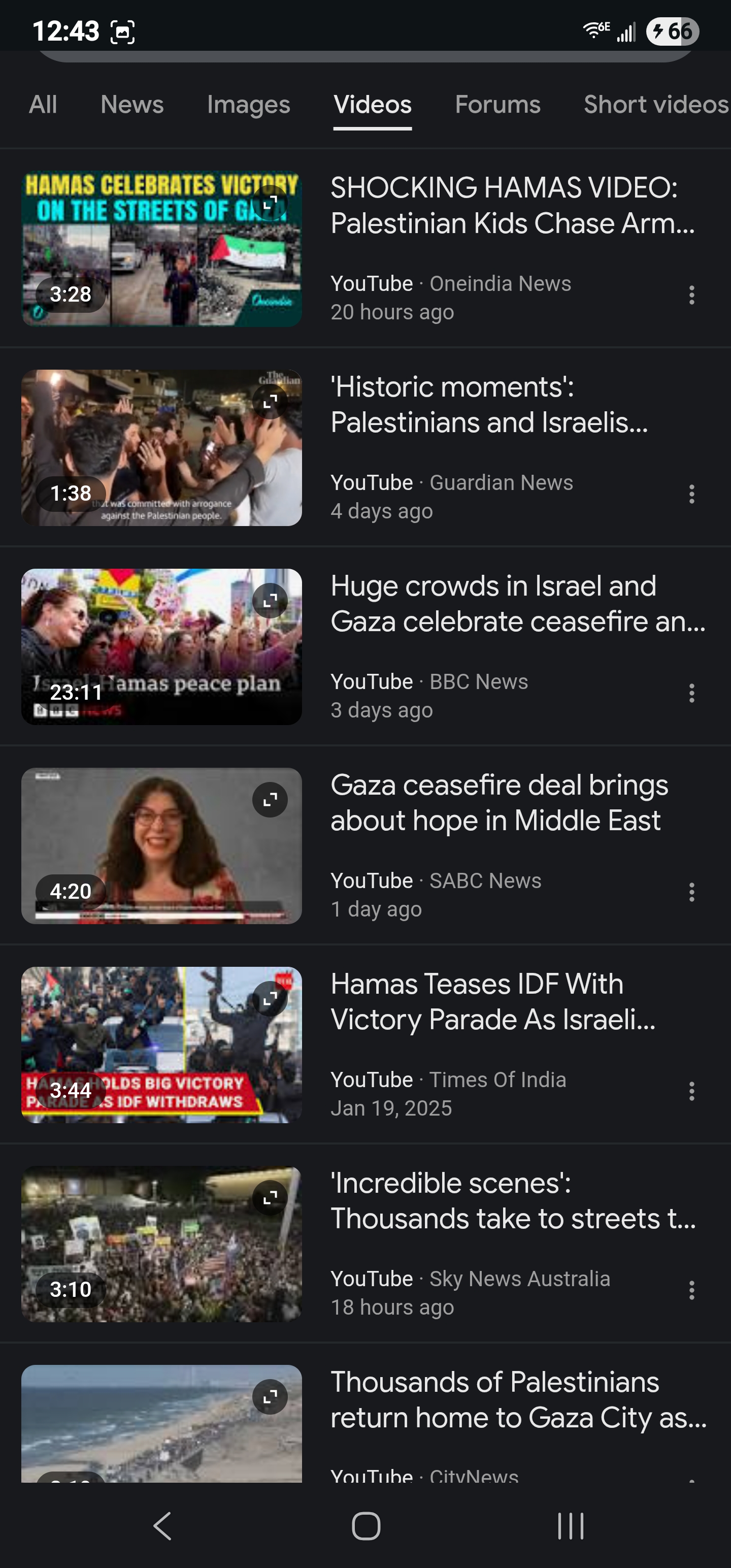Switch to the Short videos tab
Viewport: 731px width, 1568px height.
coord(655,105)
